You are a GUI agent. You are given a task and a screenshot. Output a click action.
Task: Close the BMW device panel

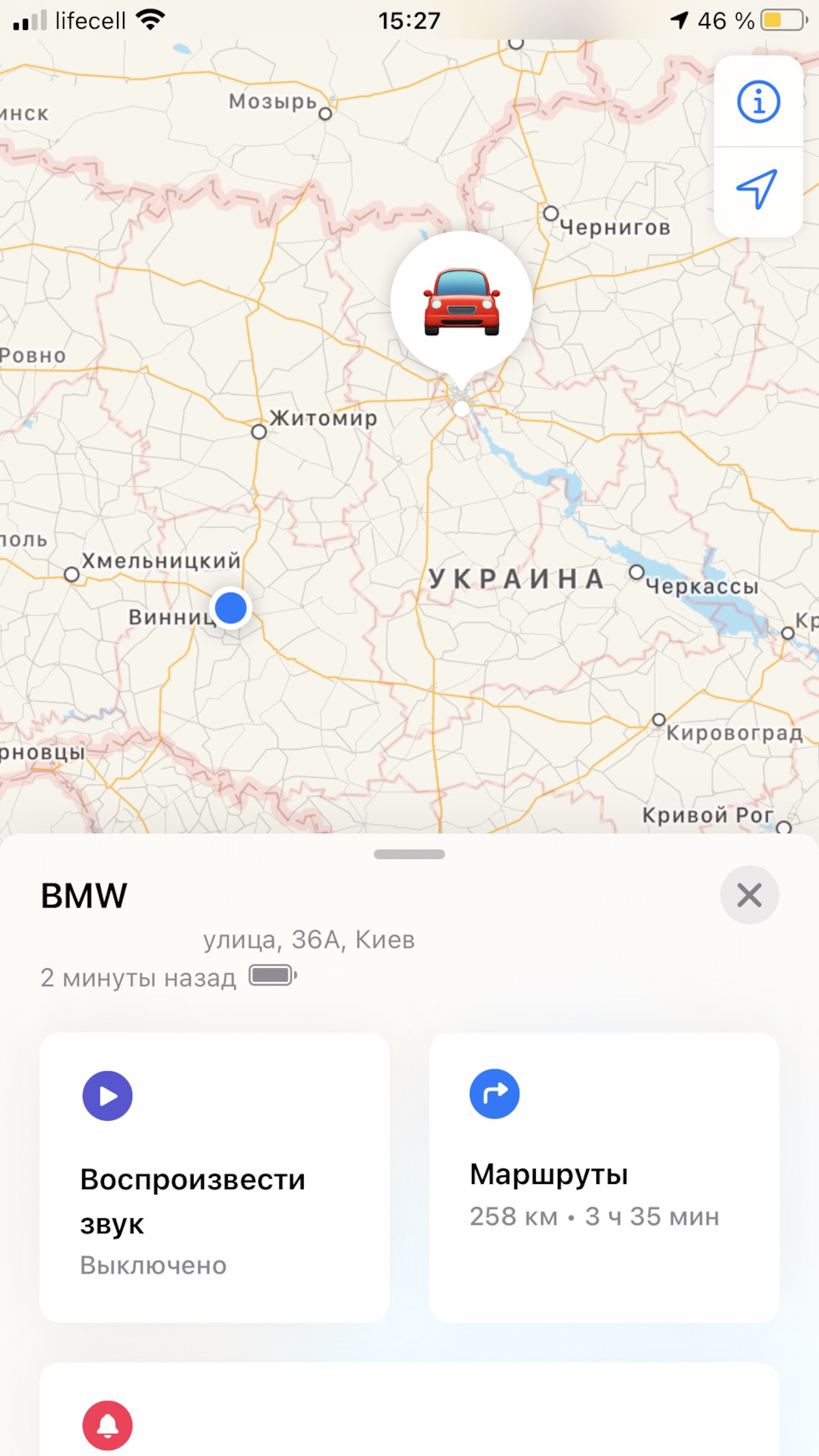(749, 895)
